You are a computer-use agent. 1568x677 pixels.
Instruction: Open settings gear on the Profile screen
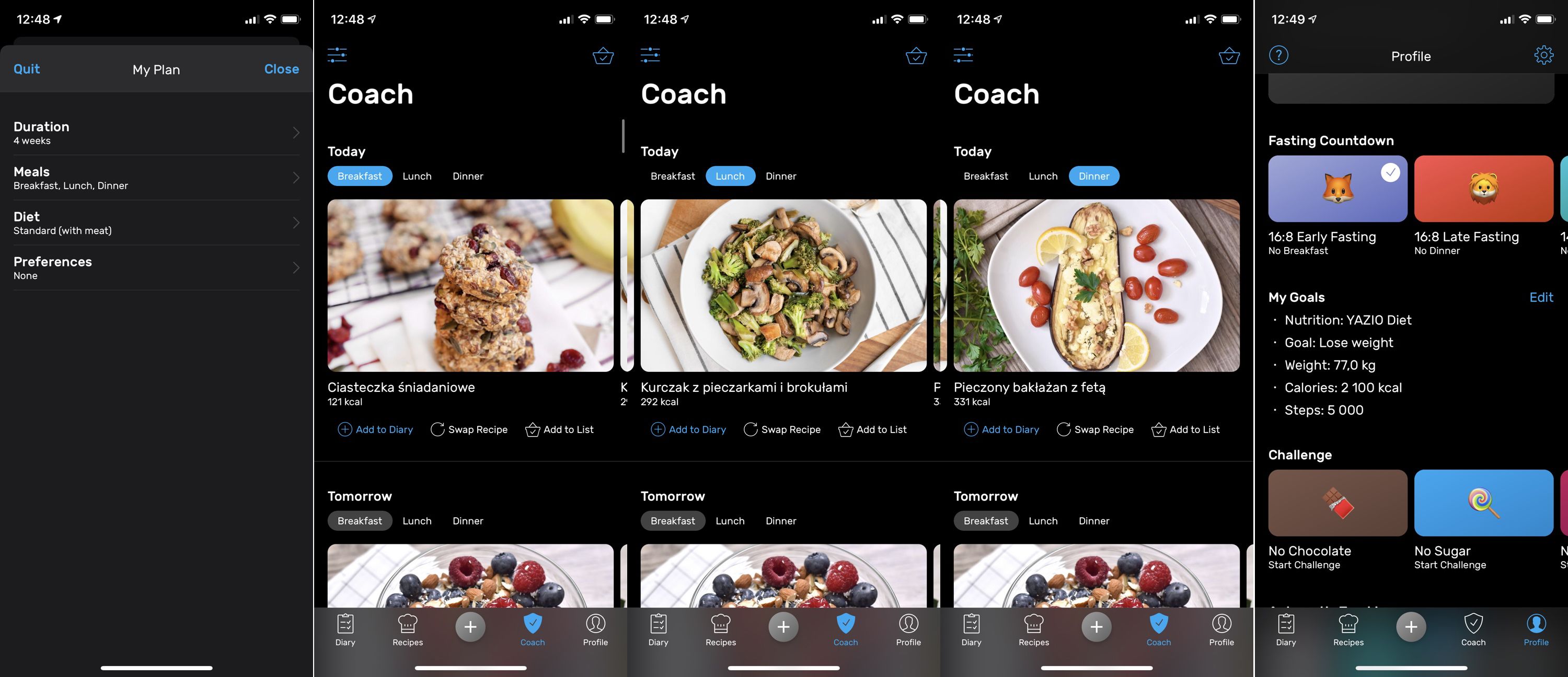click(x=1543, y=55)
